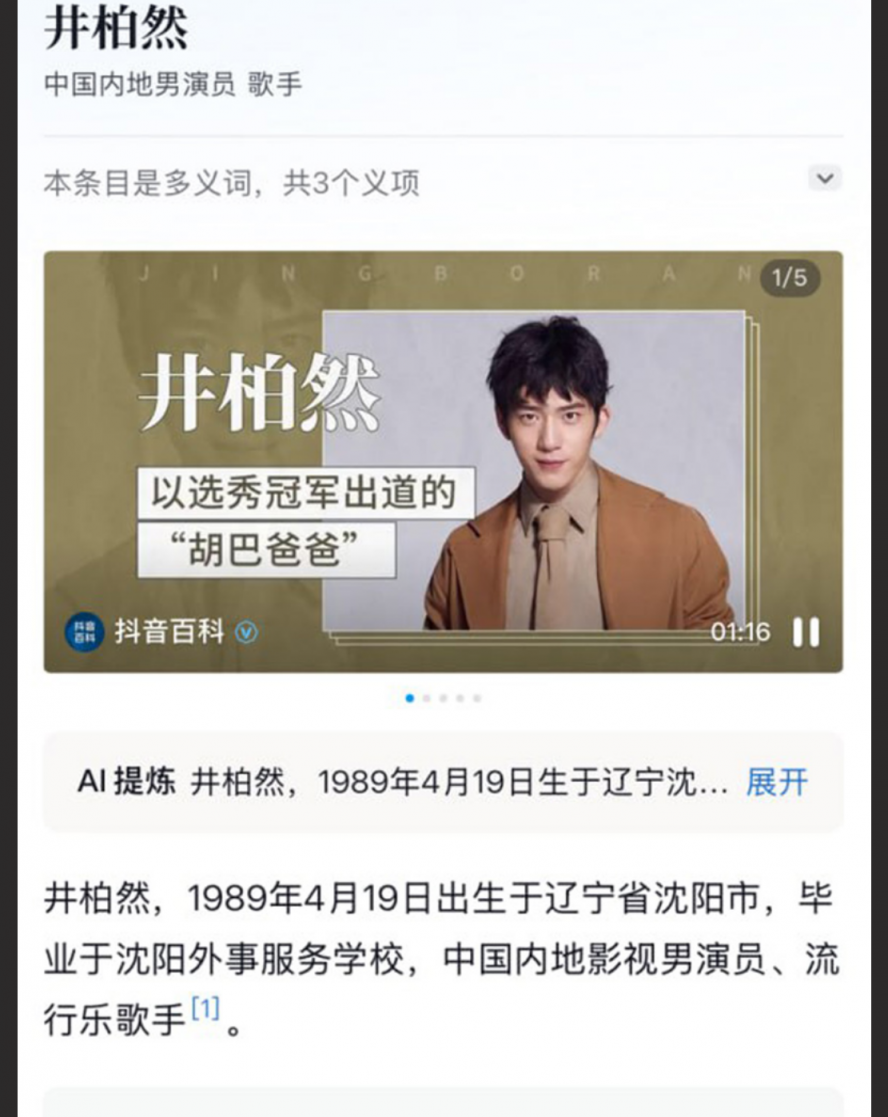
Task: Expand the polysemy entries dropdown
Action: pyautogui.click(x=824, y=179)
